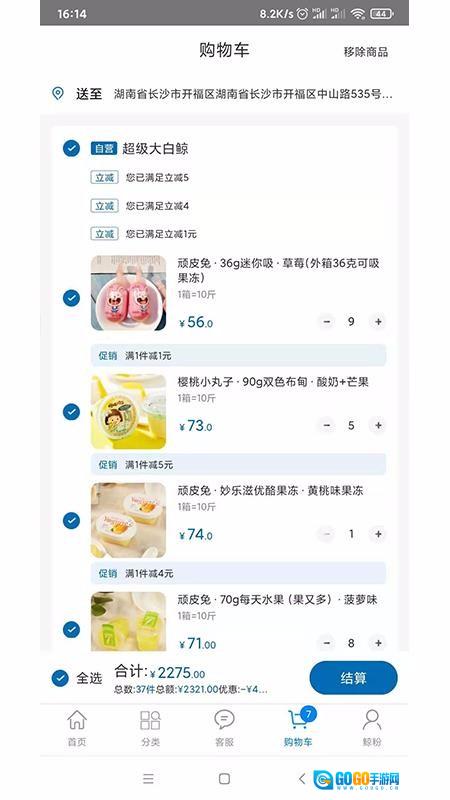The height and width of the screenshot is (800, 450).
Task: Decrease quantity of 36g迷你吸草莓
Action: (x=327, y=321)
